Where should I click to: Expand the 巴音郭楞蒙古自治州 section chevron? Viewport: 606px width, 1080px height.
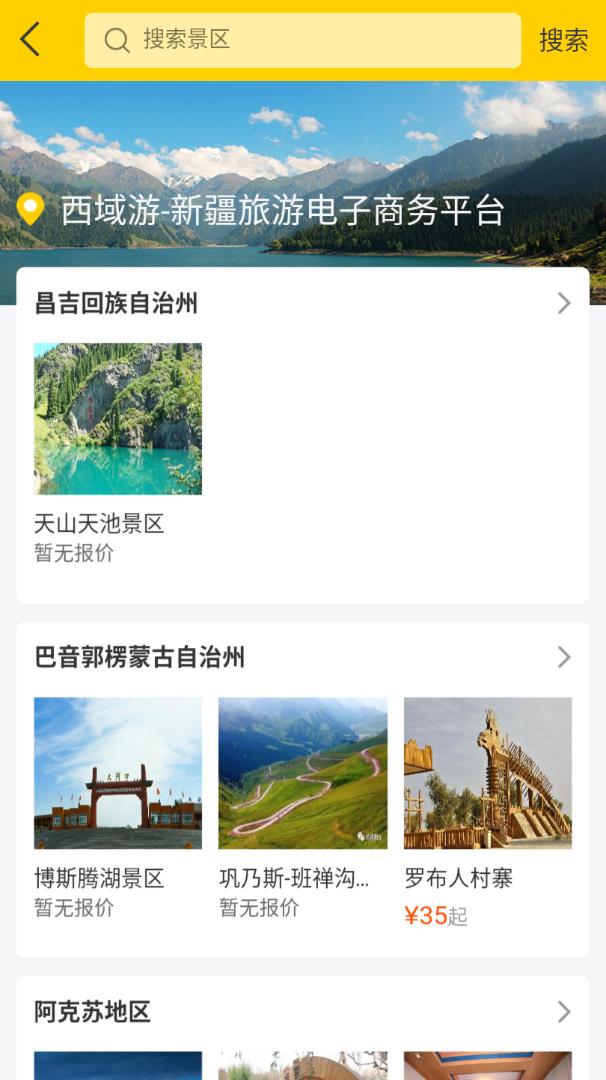click(564, 657)
